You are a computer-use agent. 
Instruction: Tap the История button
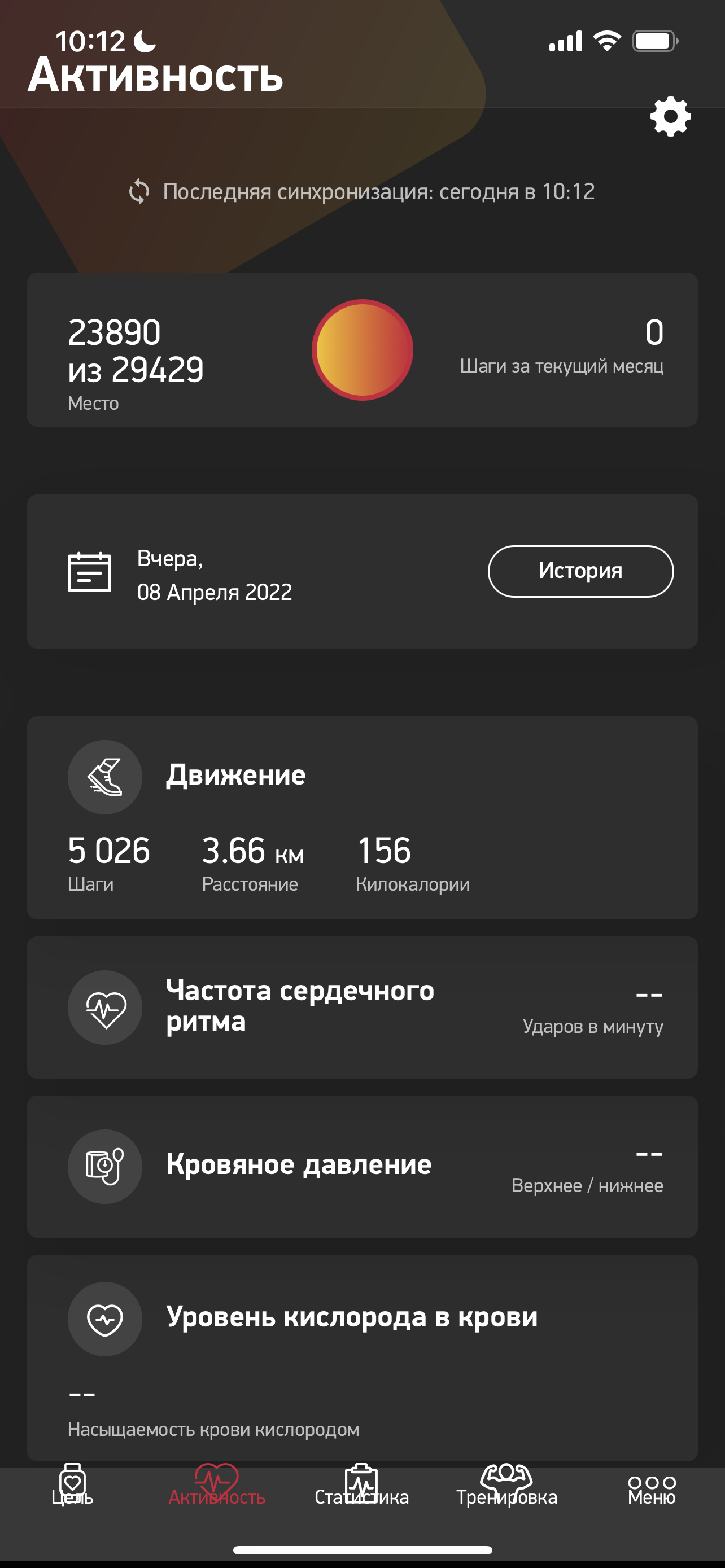tap(580, 571)
